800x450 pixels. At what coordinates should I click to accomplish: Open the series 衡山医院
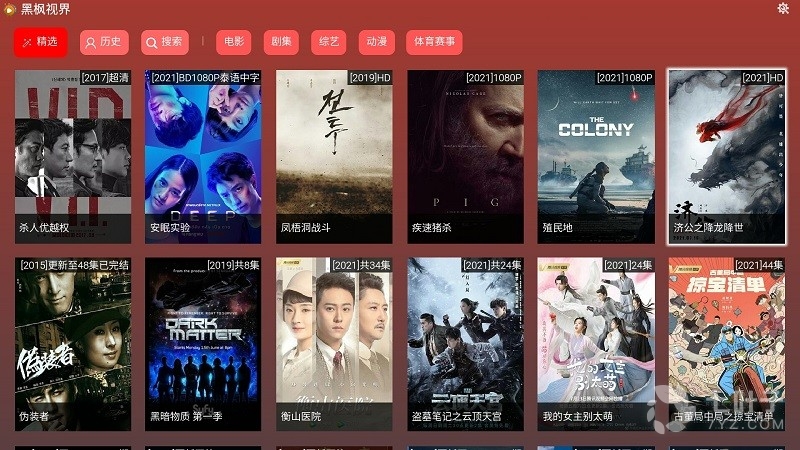click(x=334, y=344)
